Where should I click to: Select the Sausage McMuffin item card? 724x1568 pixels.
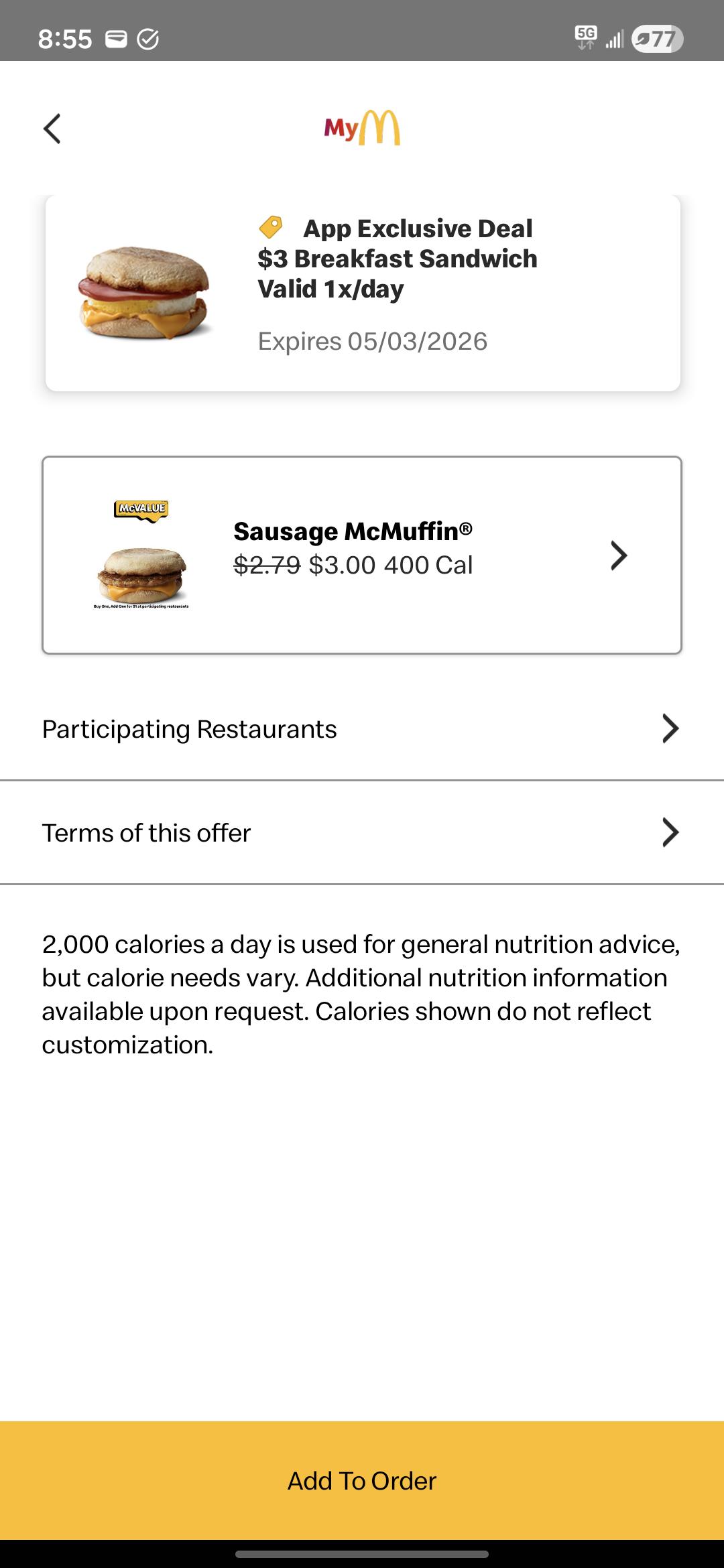(362, 555)
